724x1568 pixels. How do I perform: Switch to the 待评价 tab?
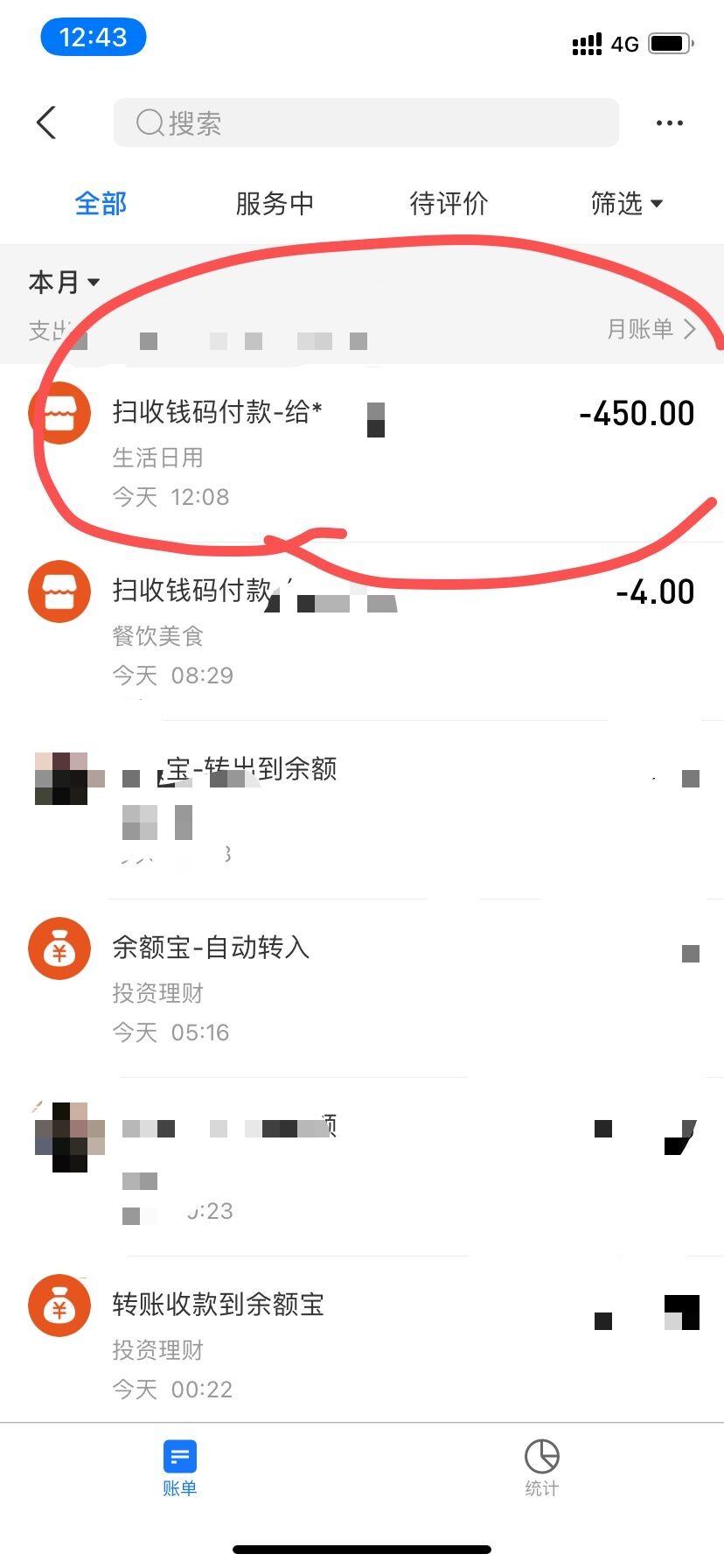(449, 204)
